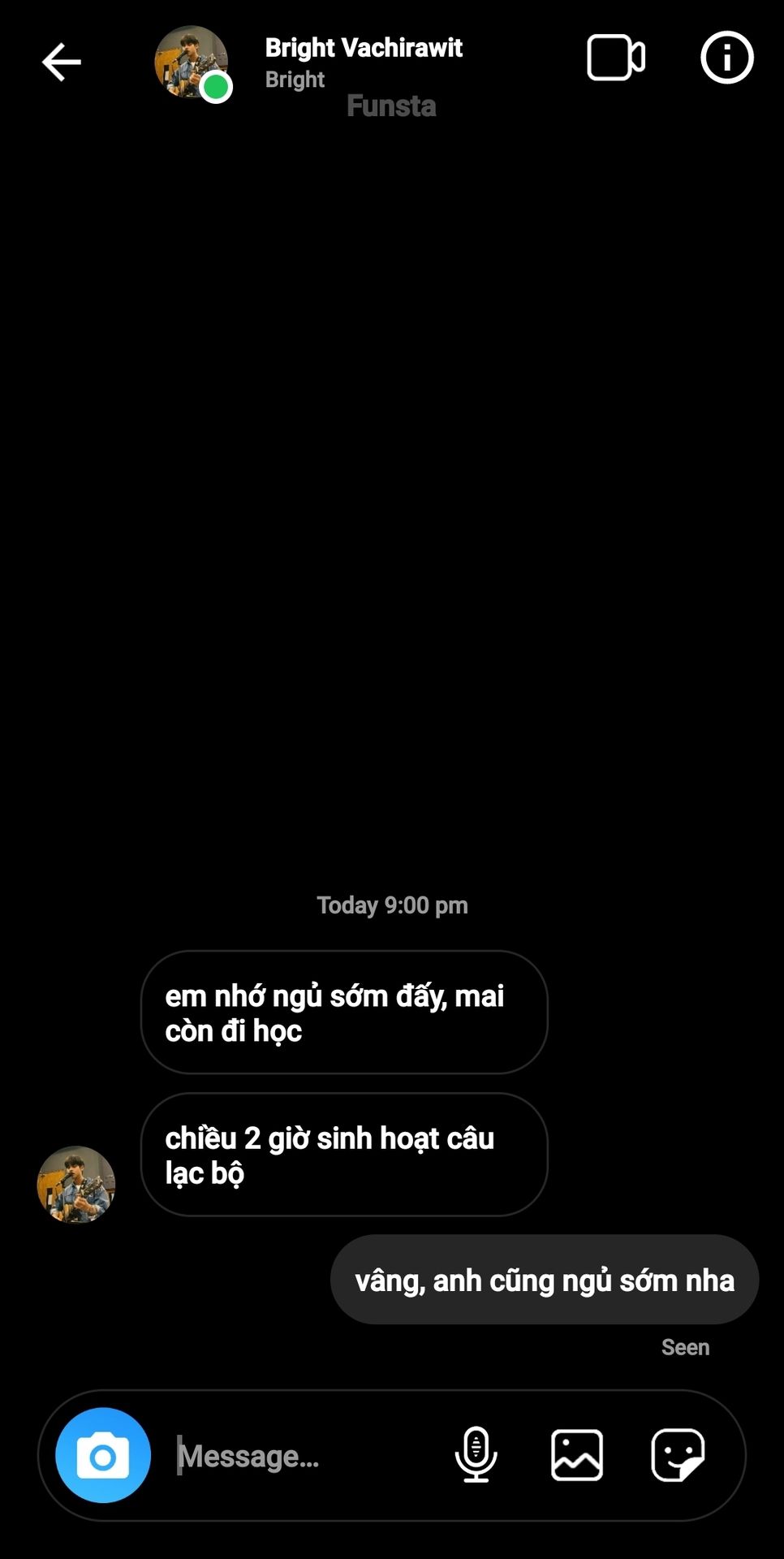This screenshot has width=784, height=1559.
Task: Record a voice message with the microphone
Action: click(x=476, y=1454)
